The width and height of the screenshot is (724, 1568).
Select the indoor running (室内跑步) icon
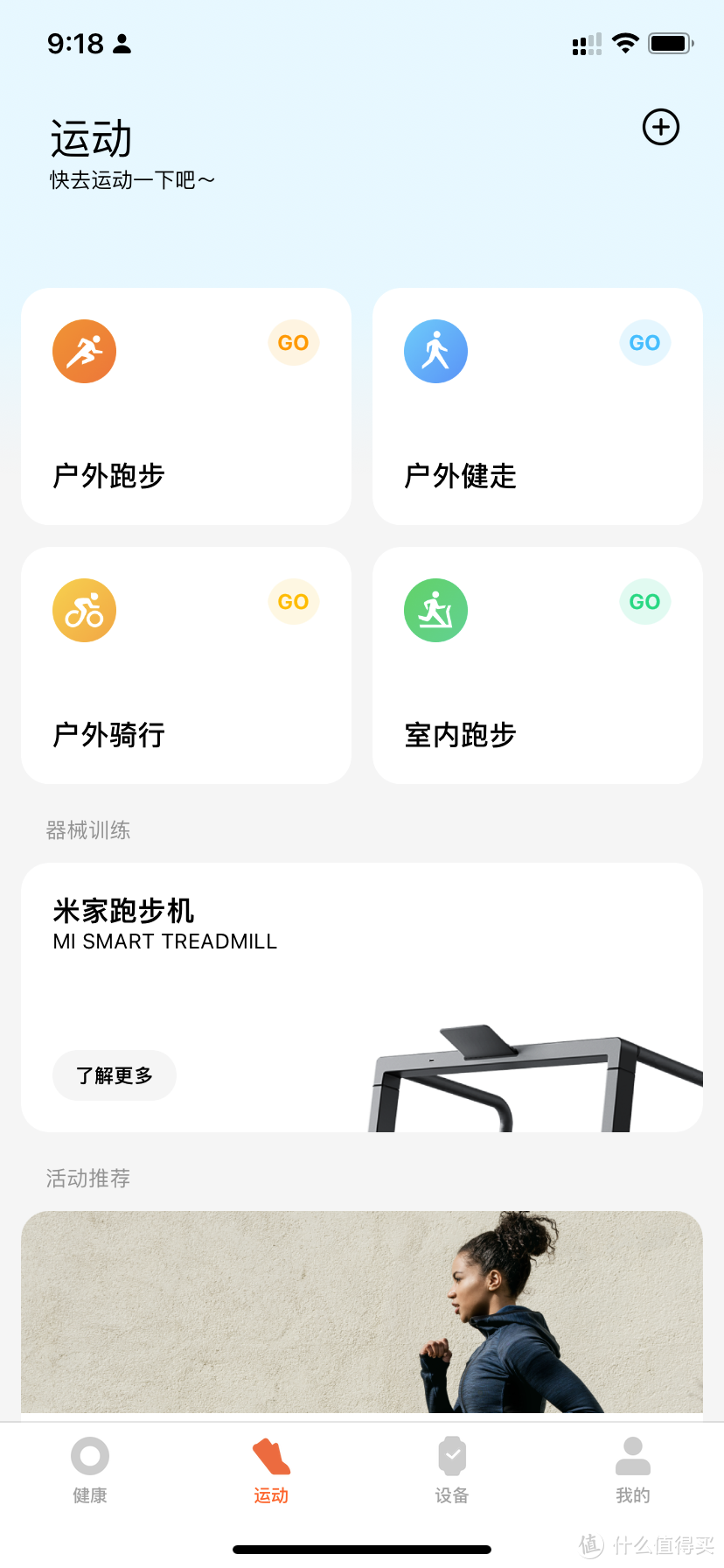pyautogui.click(x=435, y=610)
